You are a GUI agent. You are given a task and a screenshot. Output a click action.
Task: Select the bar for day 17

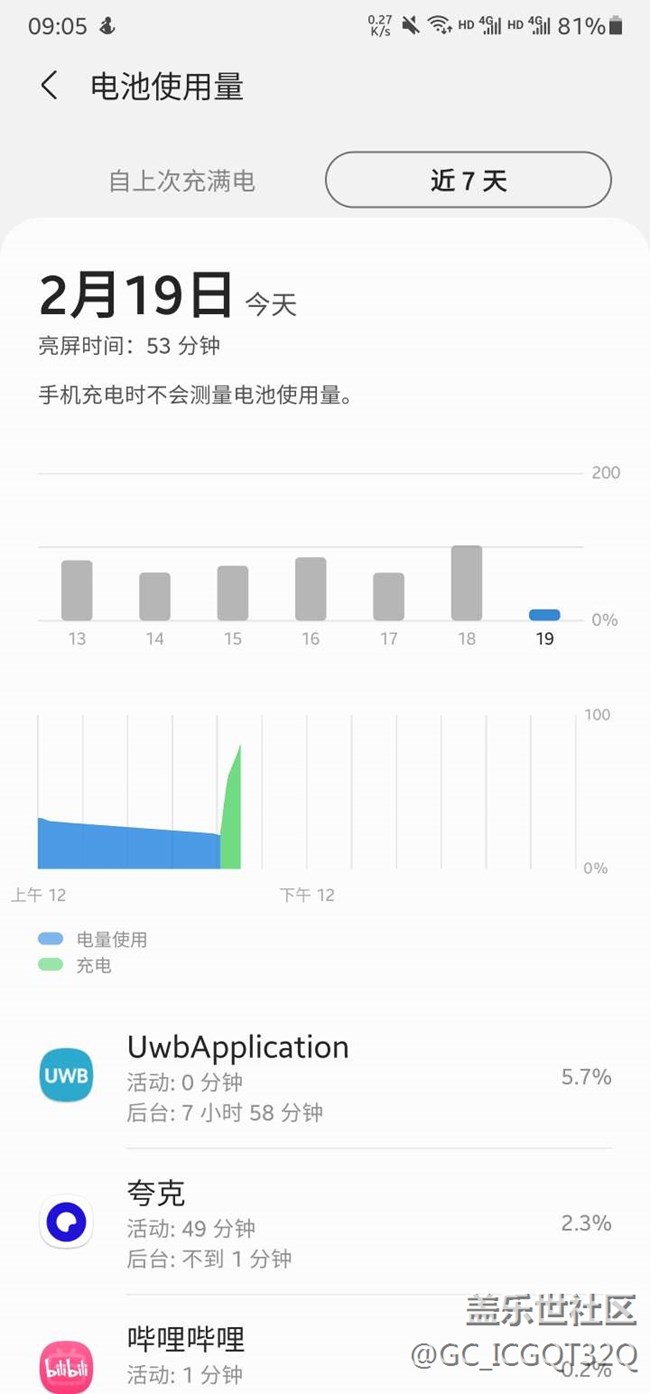(x=389, y=597)
